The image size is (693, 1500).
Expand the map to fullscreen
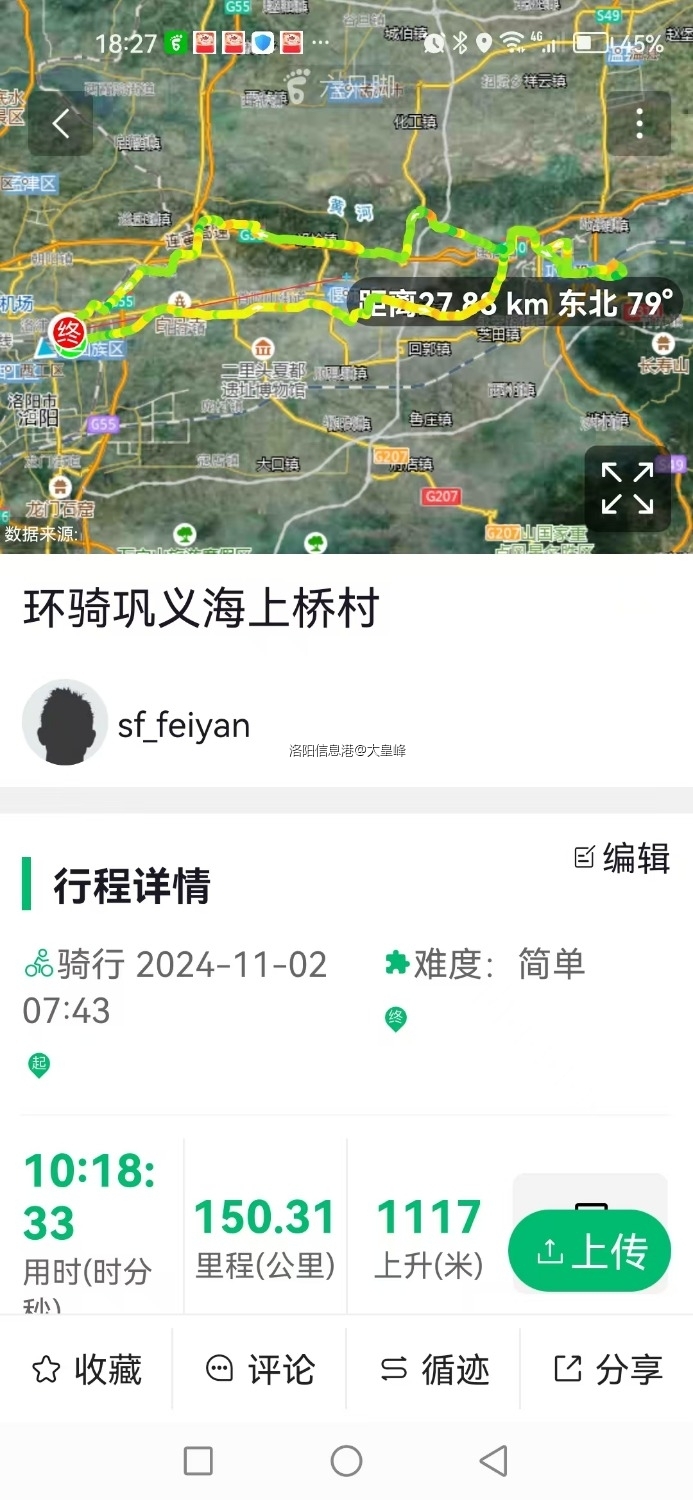pyautogui.click(x=627, y=488)
